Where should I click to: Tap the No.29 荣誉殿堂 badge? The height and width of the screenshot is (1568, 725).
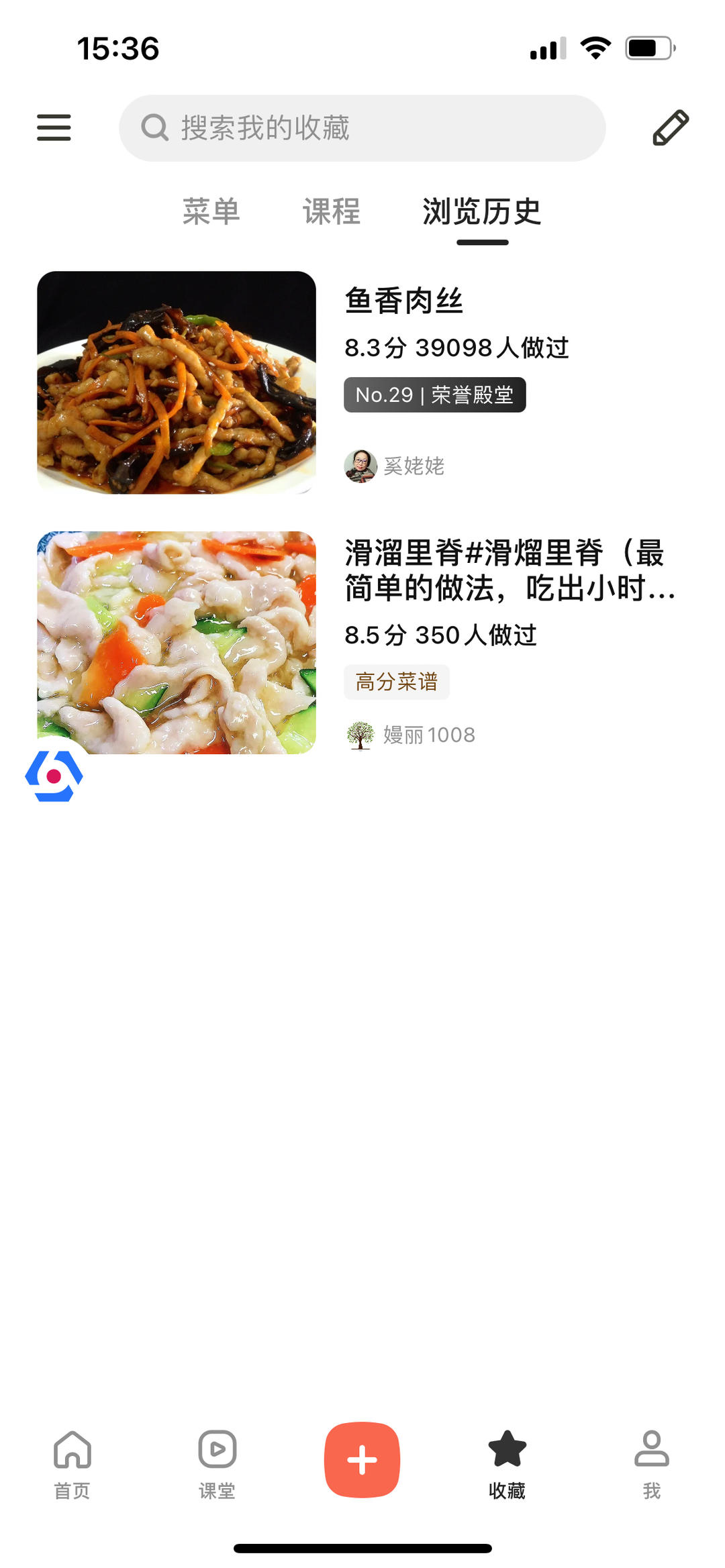(x=434, y=395)
